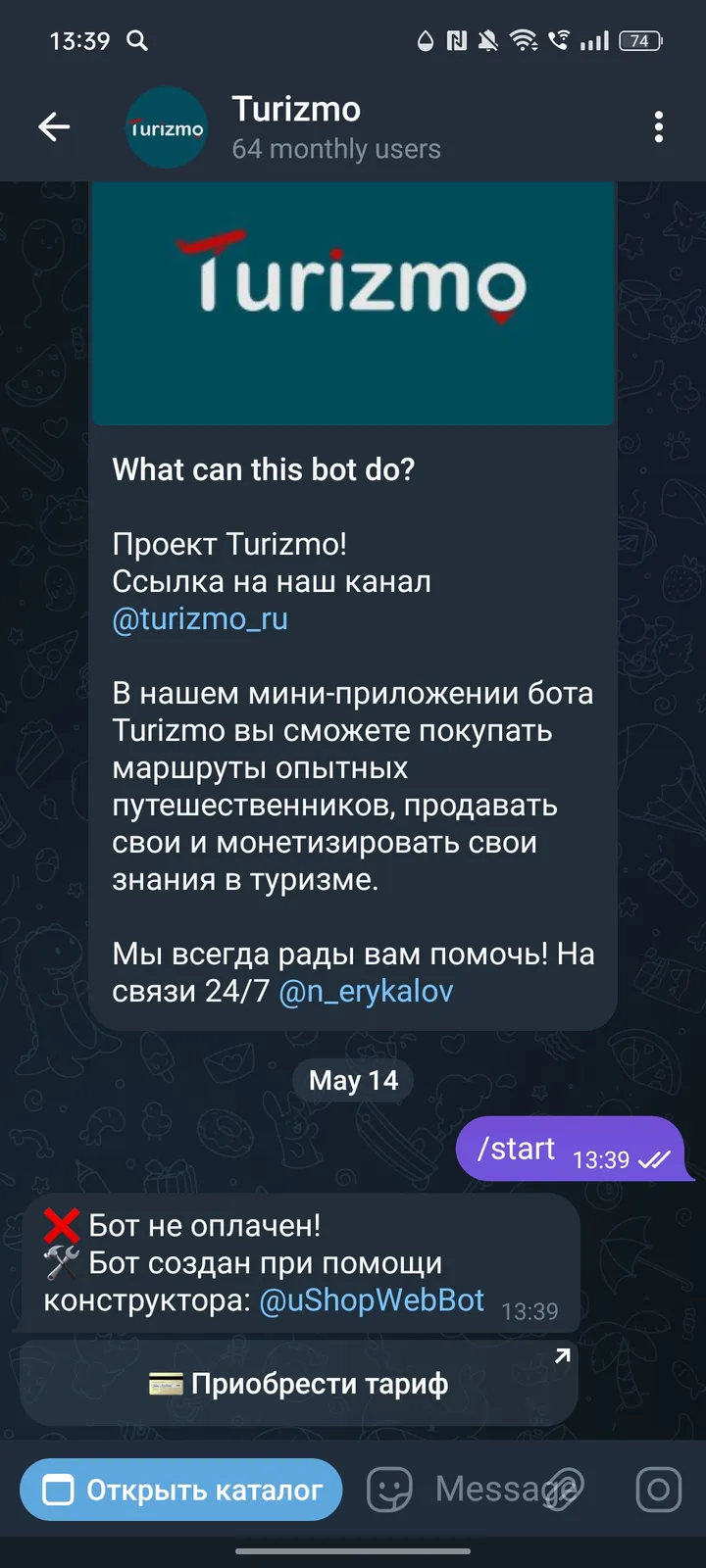Screen dimensions: 706x1568
Task: Tap the Turizmo bot profile avatar
Action: coord(166,126)
